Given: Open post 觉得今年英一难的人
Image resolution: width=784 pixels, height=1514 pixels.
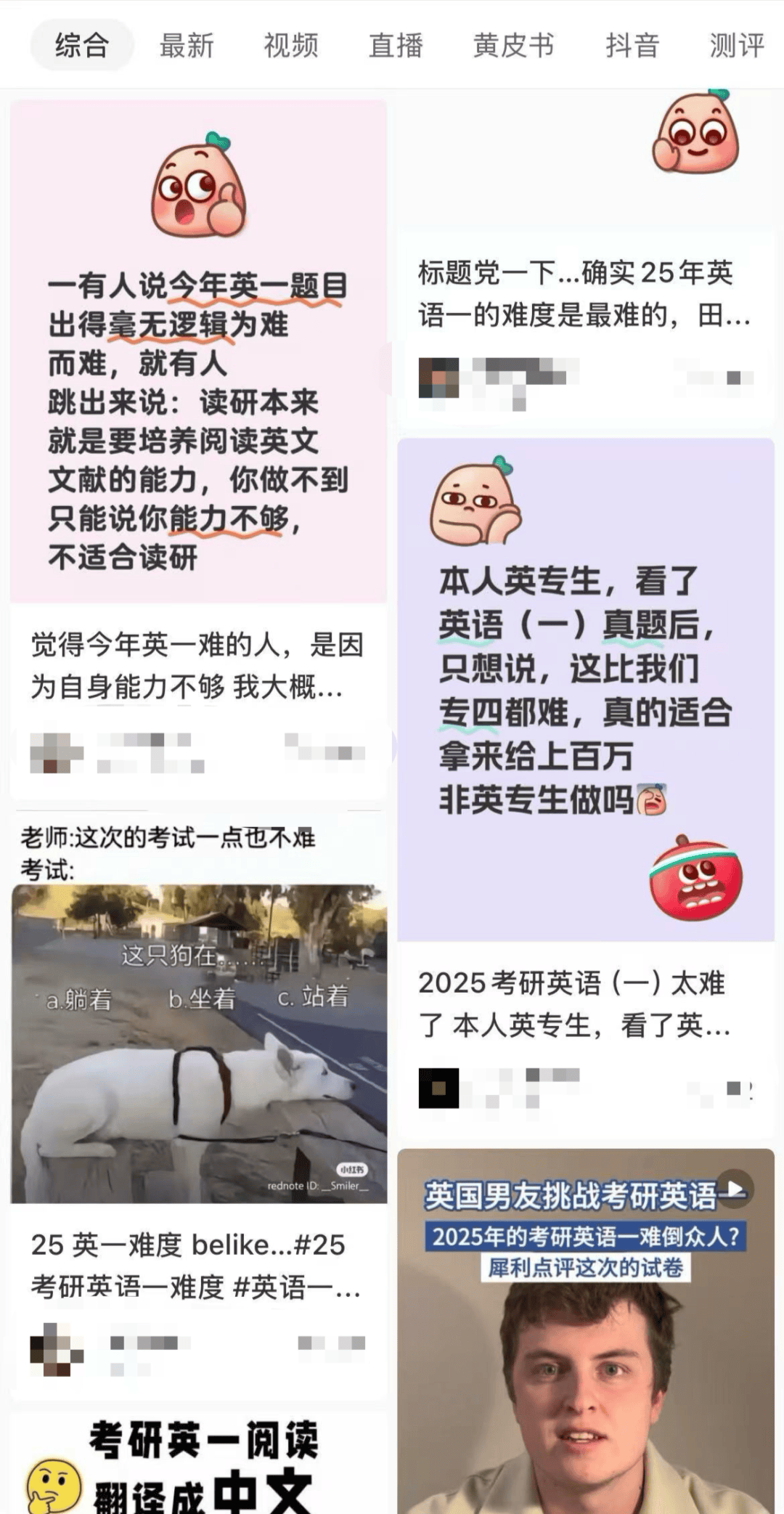Looking at the screenshot, I should tap(197, 665).
